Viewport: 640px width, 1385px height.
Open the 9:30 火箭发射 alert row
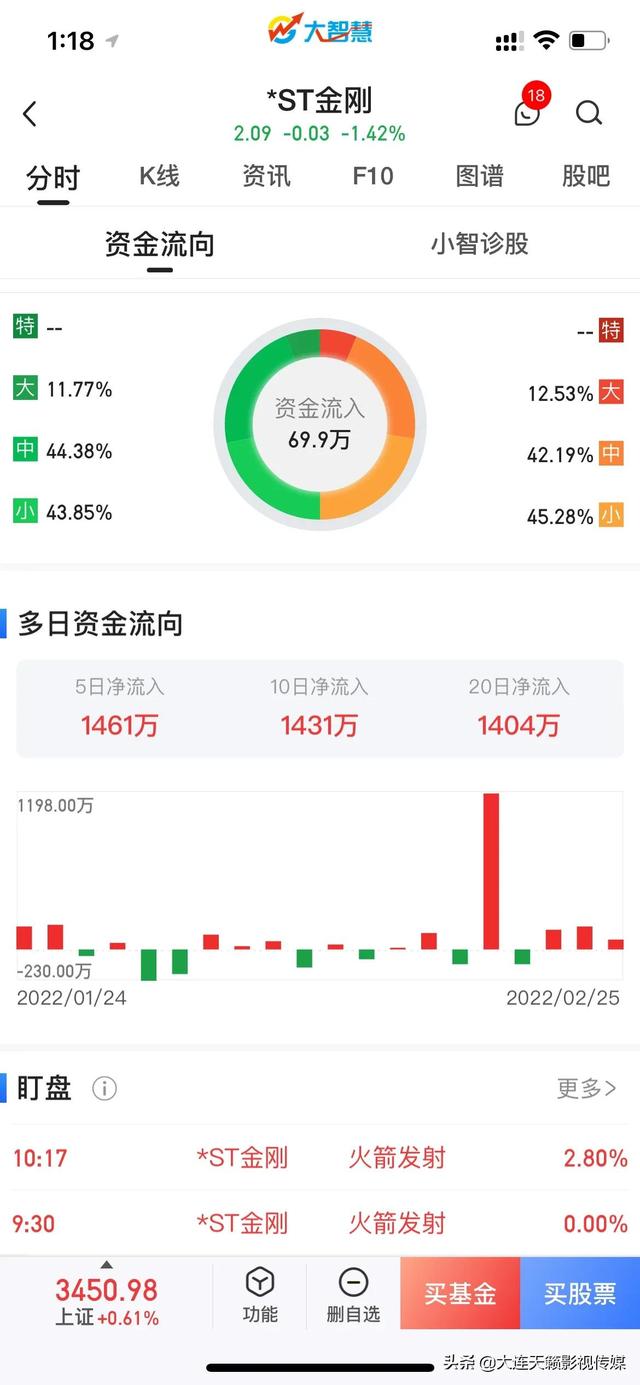320,1223
